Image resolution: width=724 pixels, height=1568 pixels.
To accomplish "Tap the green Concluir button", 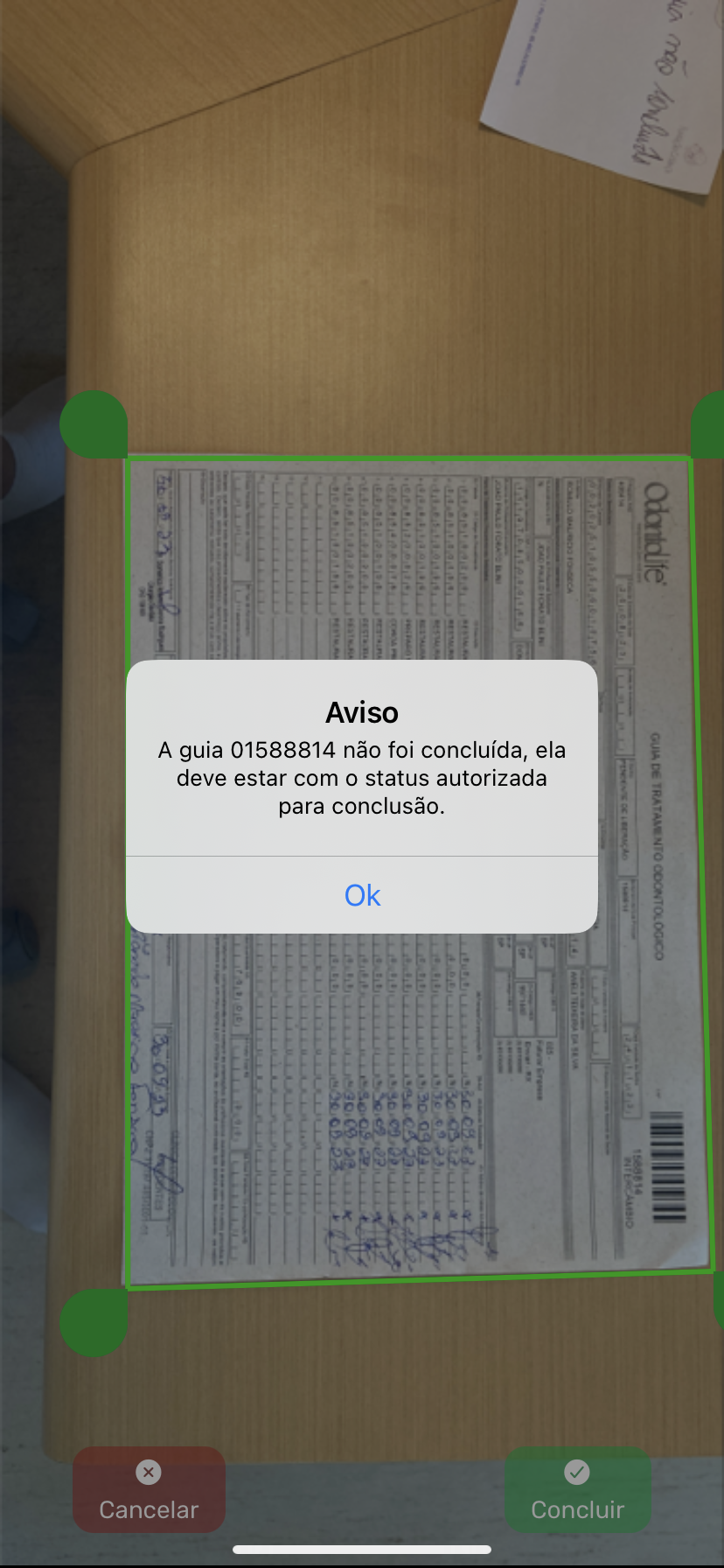I will pyautogui.click(x=577, y=1491).
